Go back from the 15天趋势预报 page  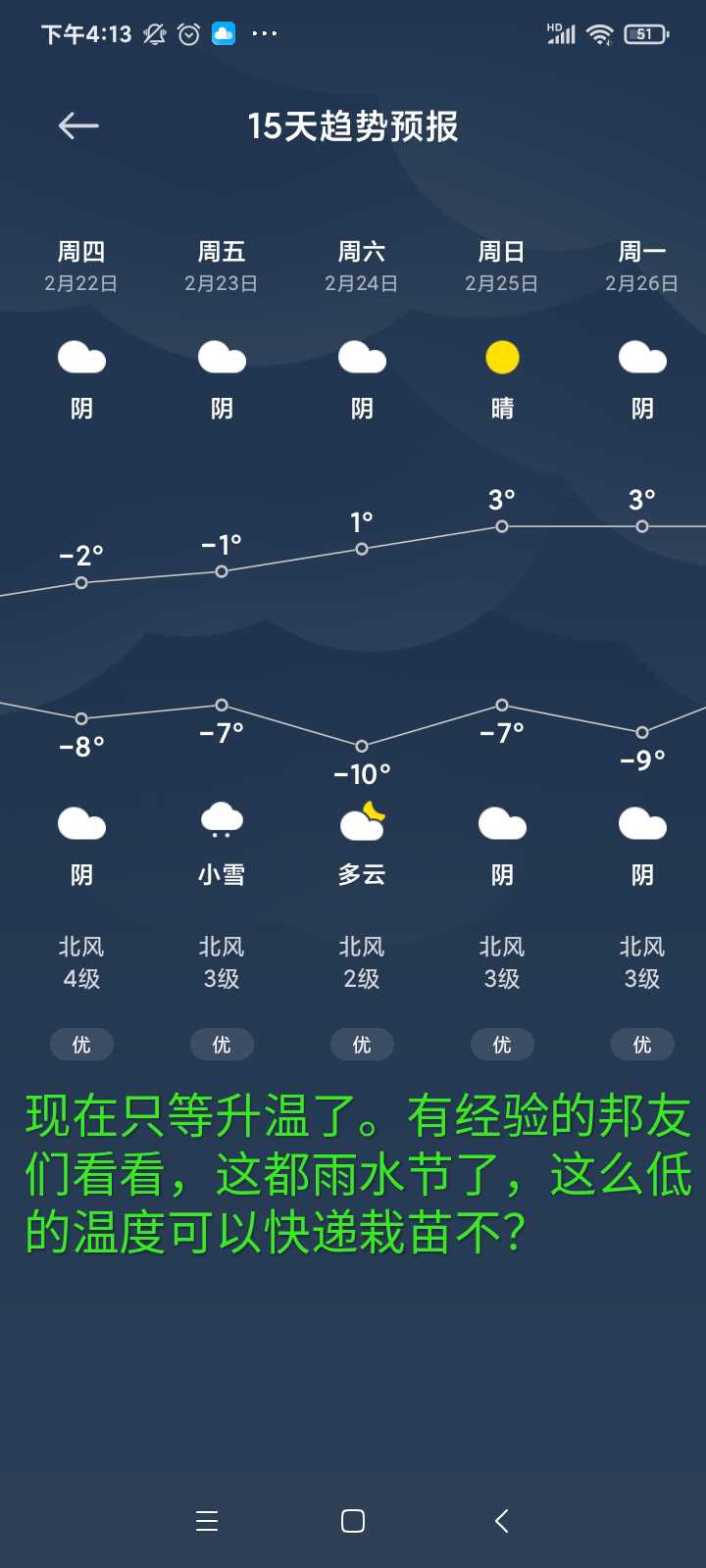[x=78, y=125]
